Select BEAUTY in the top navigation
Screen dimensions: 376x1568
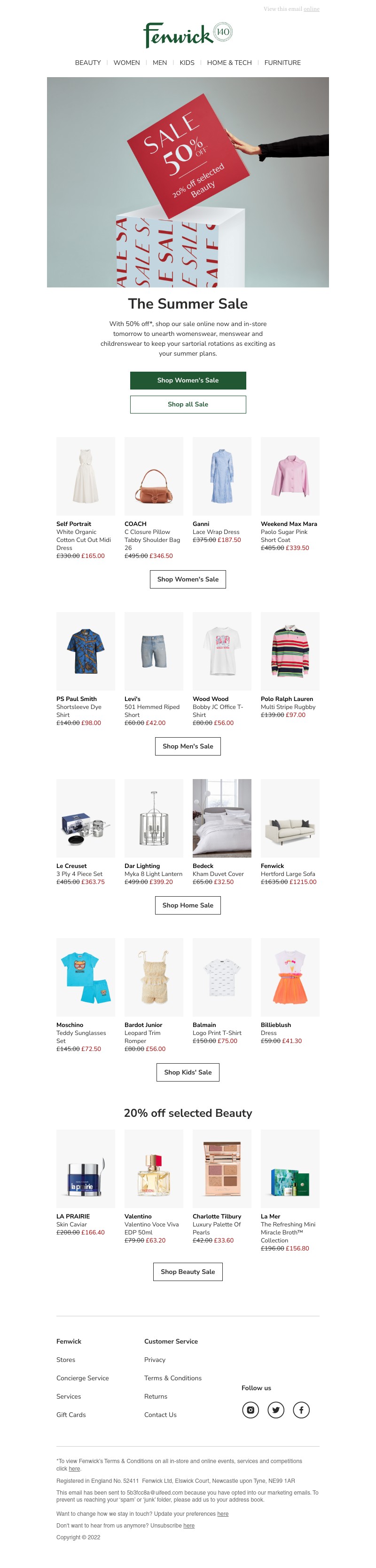pos(87,63)
